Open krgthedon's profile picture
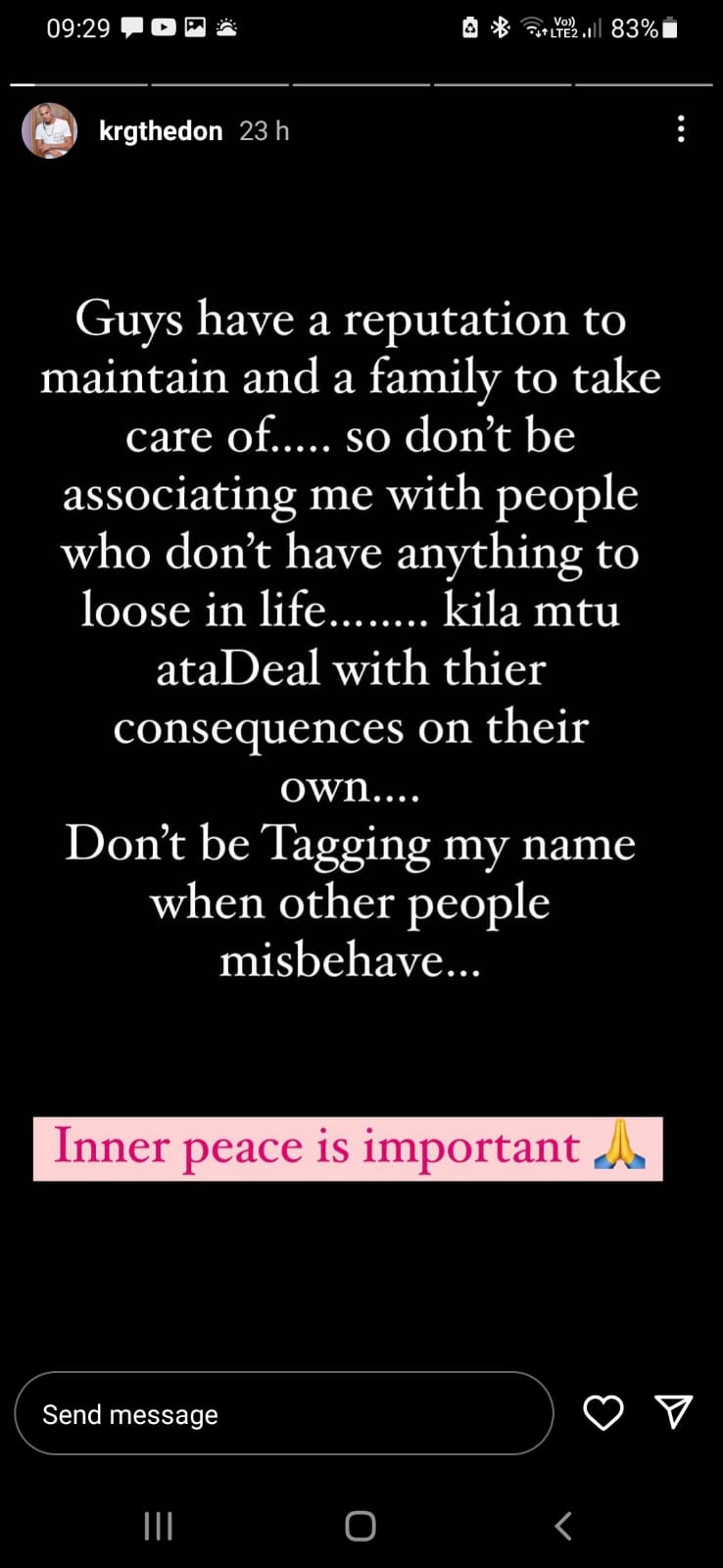Screen dimensions: 723x1568 tap(49, 130)
